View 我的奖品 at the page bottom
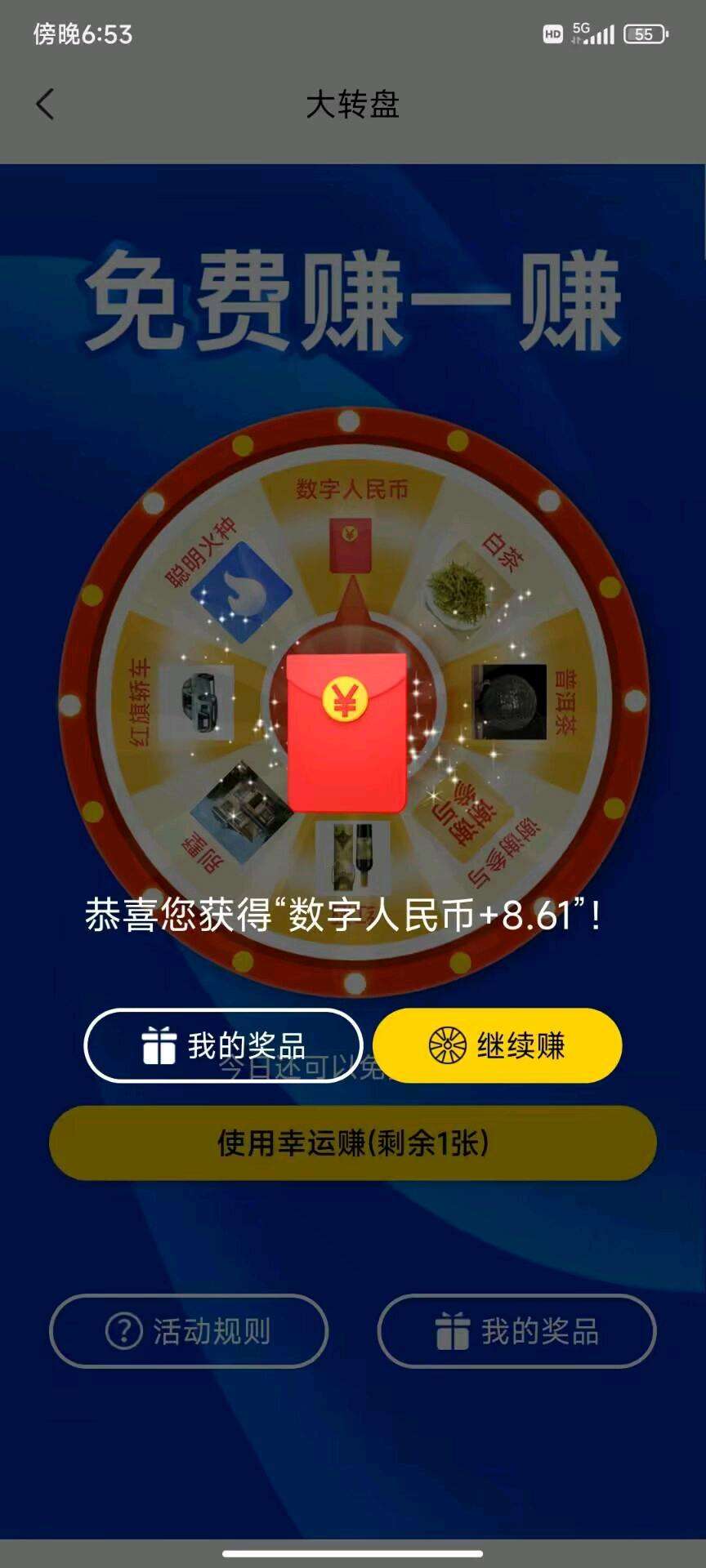This screenshot has height=1568, width=706. coord(516,1331)
